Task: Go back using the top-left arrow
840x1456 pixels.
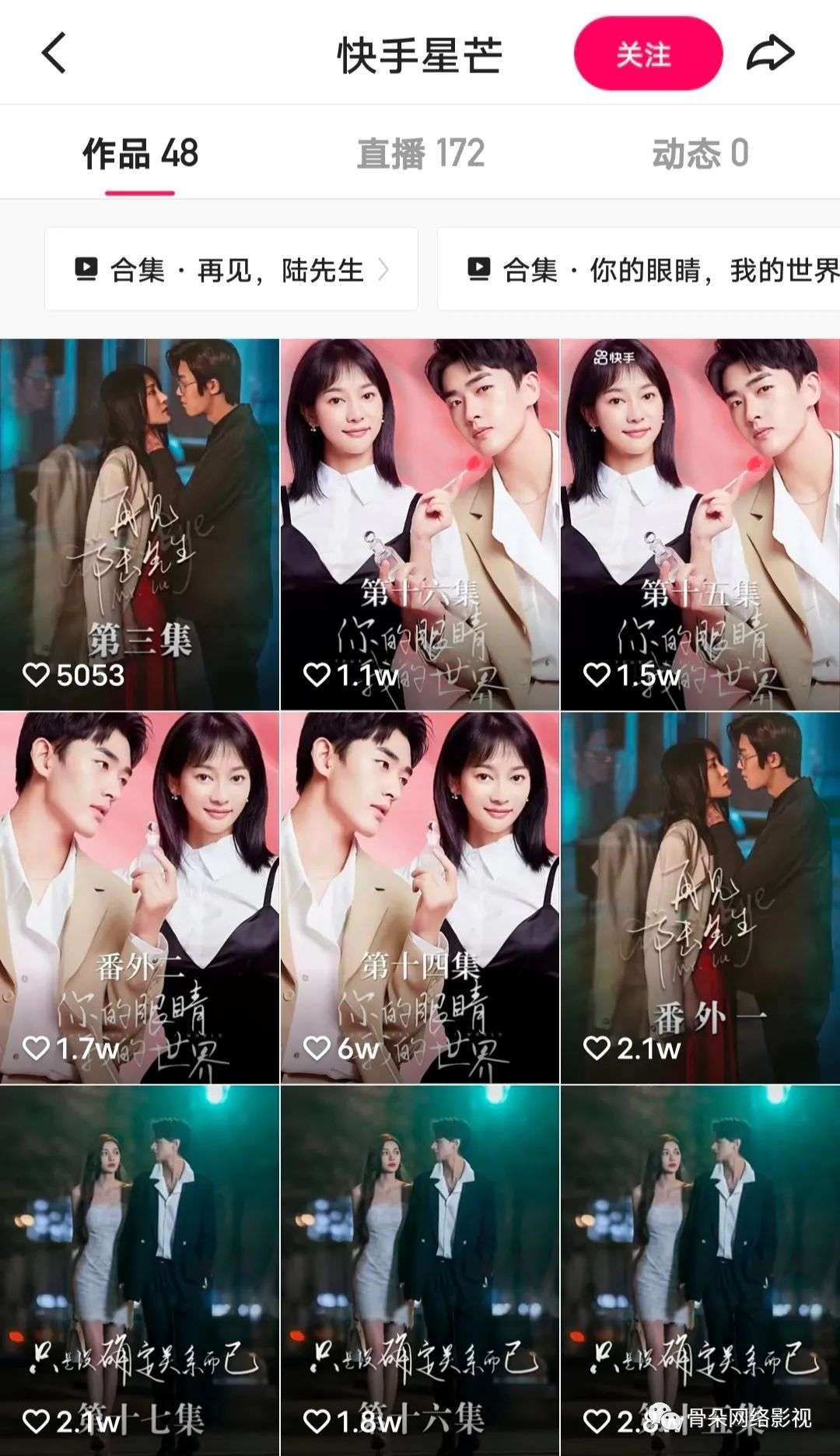Action: pos(53,53)
